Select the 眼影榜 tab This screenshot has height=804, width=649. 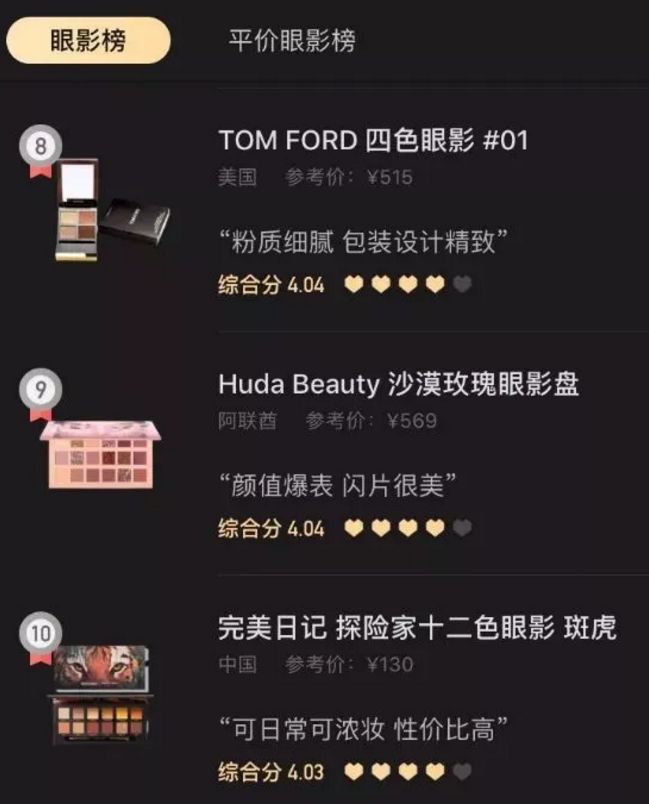(x=88, y=41)
